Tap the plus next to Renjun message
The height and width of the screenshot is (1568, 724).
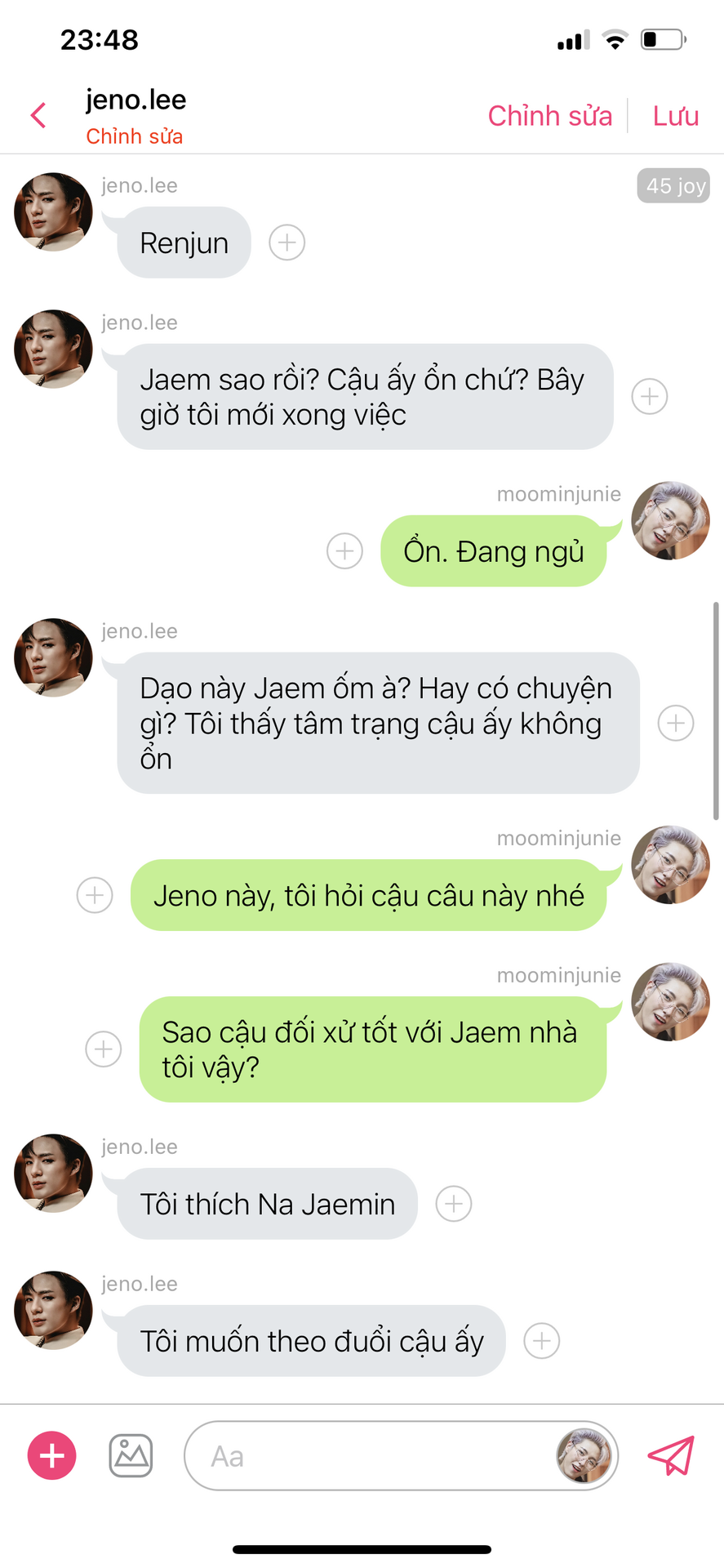pyautogui.click(x=287, y=243)
